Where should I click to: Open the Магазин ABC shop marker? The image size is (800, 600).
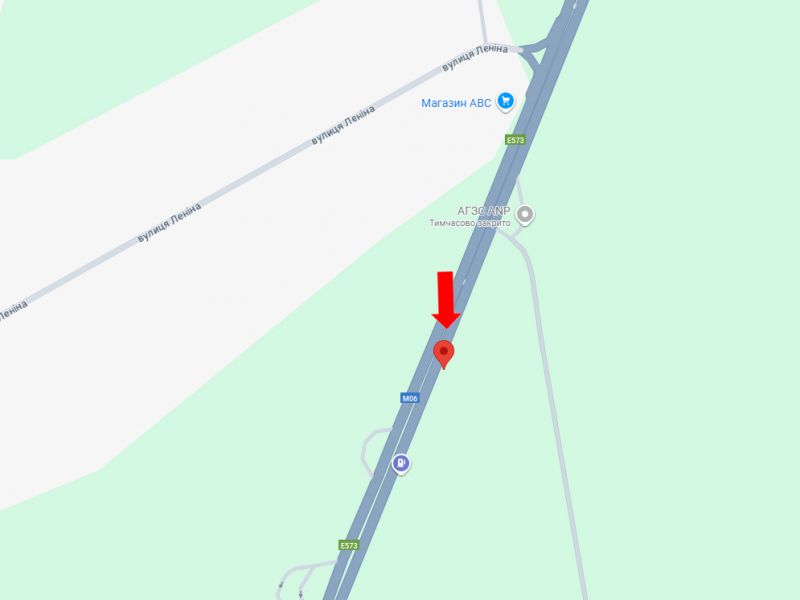[506, 100]
